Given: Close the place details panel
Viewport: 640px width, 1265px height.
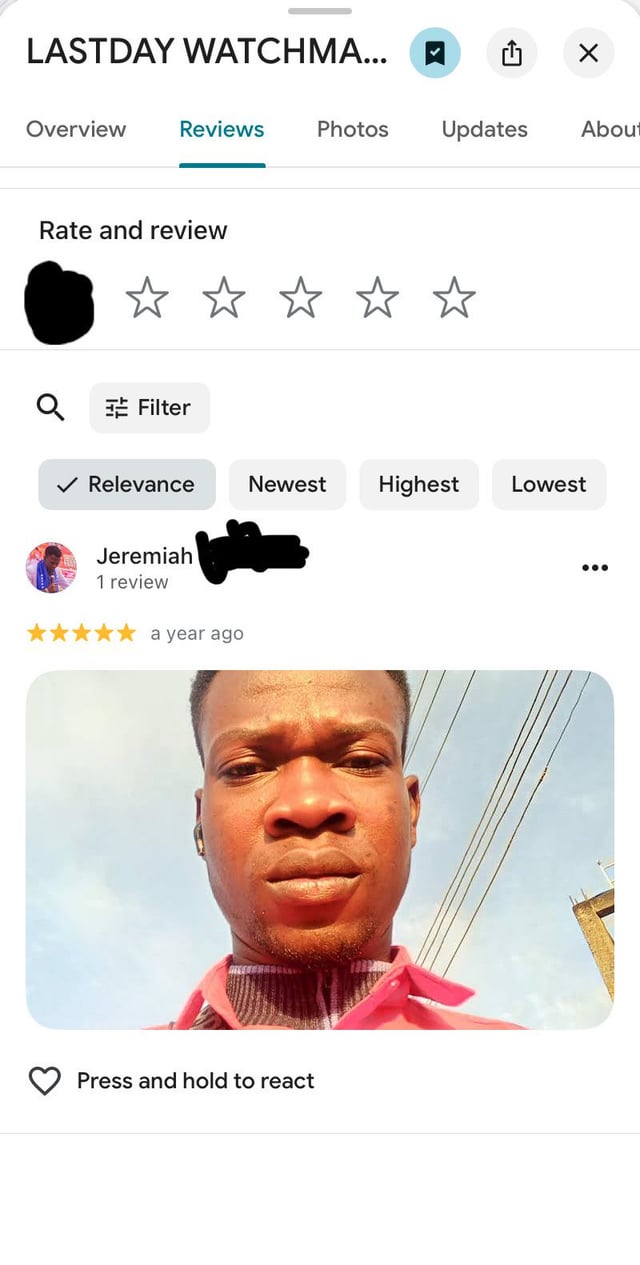Looking at the screenshot, I should [x=588, y=53].
